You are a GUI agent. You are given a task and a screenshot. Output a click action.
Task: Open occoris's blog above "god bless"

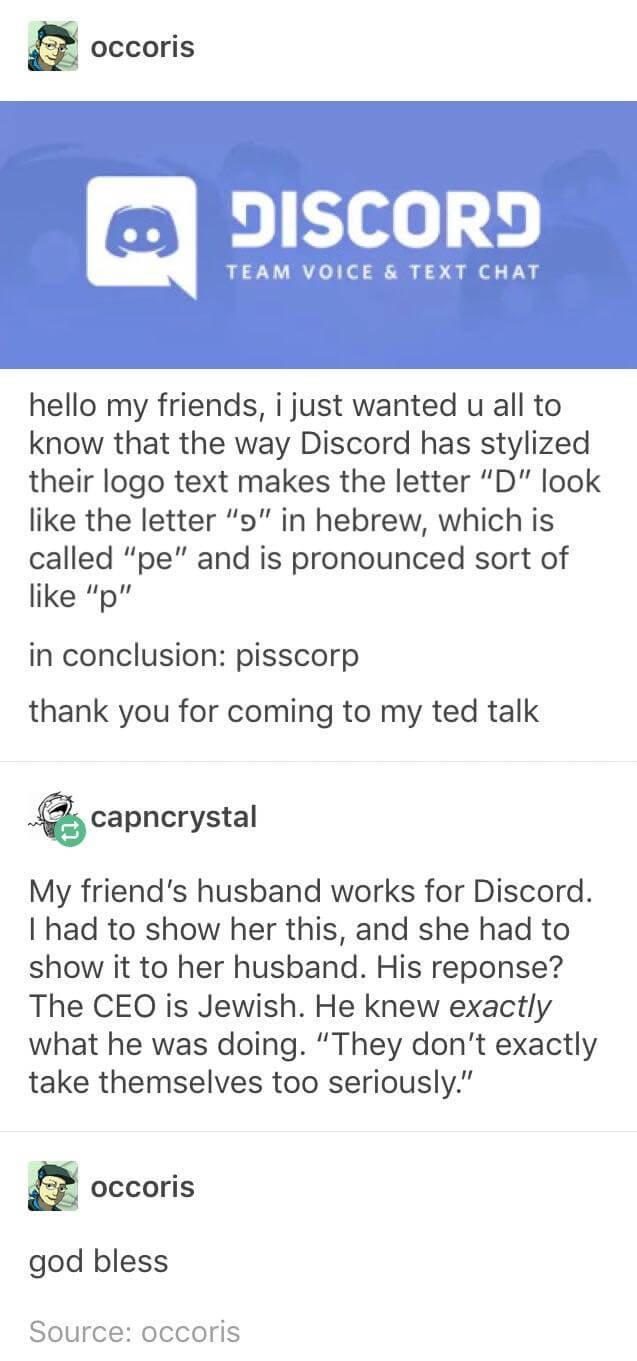tap(142, 1187)
